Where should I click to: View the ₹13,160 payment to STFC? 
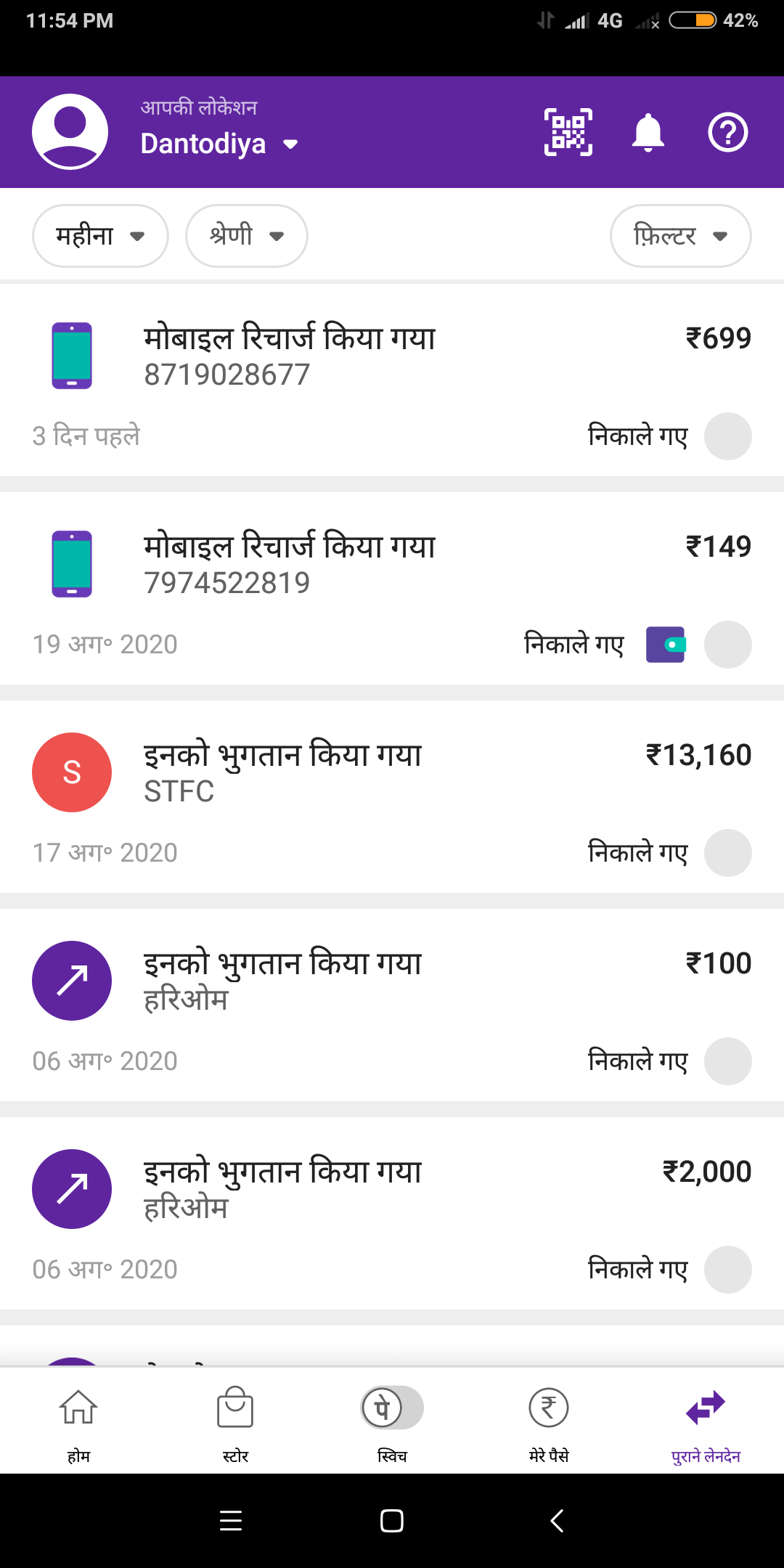coord(392,797)
